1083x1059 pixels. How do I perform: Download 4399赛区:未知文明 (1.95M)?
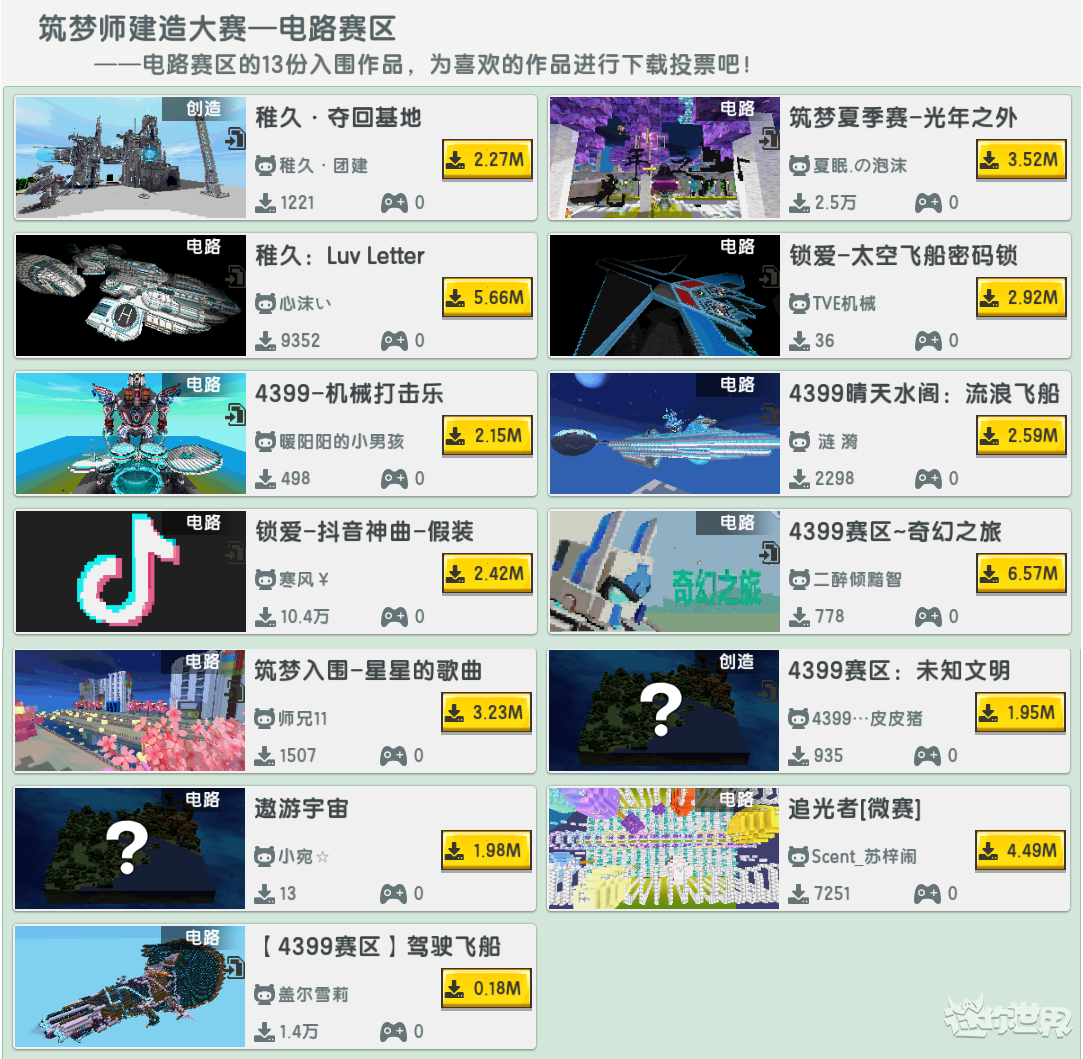[1020, 713]
